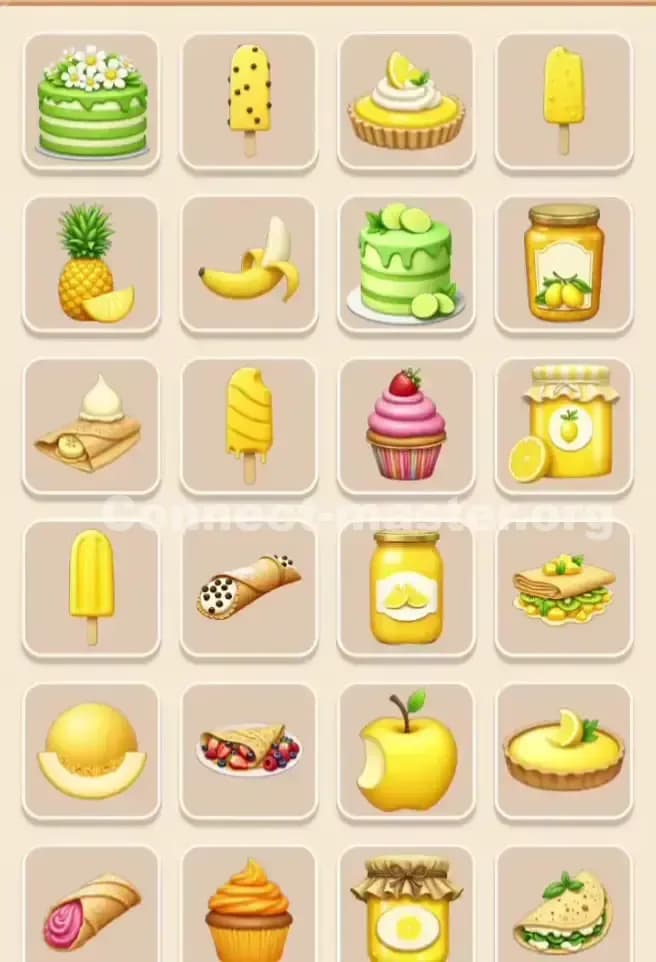Select the cannoli with chocolate chips
This screenshot has width=656, height=962.
click(249, 588)
